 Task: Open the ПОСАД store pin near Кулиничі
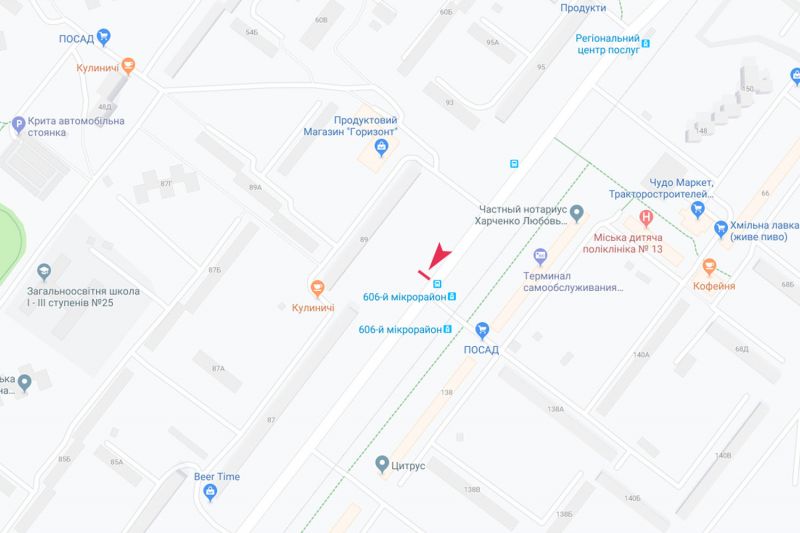104,38
